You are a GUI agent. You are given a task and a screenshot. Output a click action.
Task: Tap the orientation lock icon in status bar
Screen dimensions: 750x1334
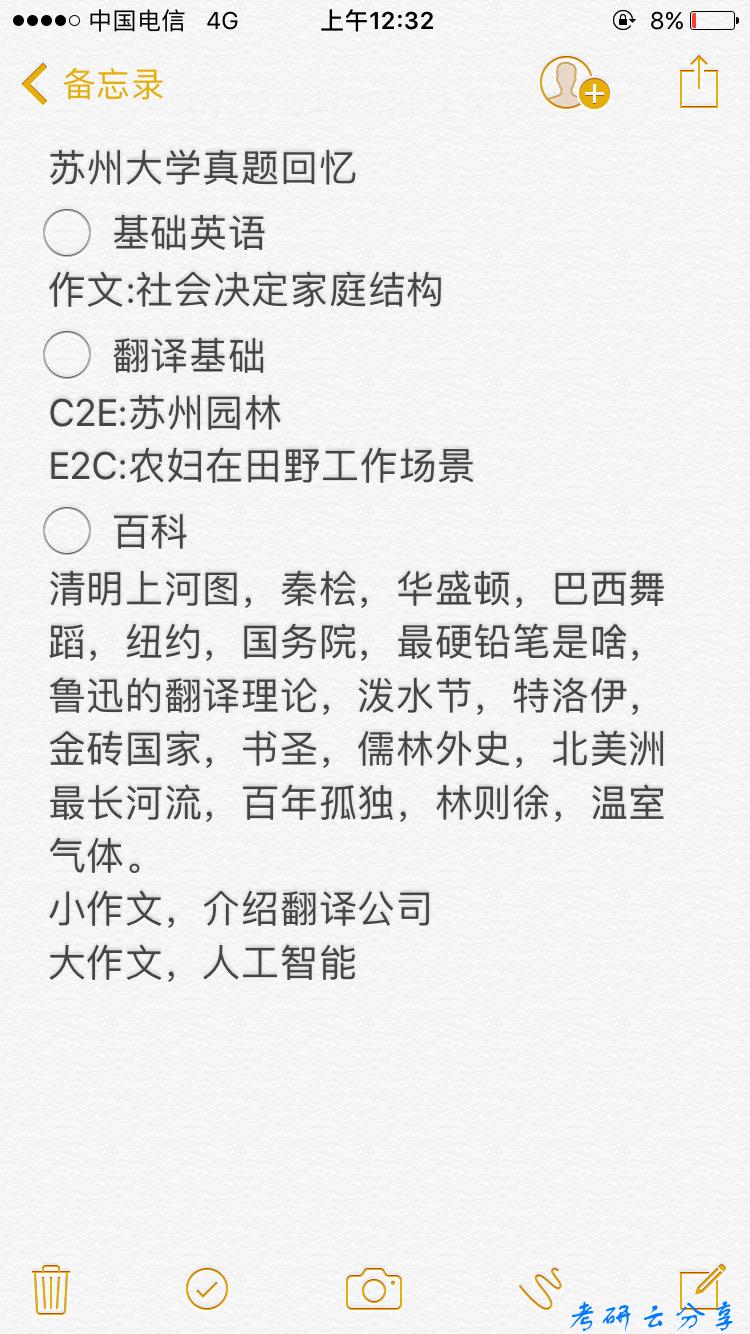(x=625, y=19)
